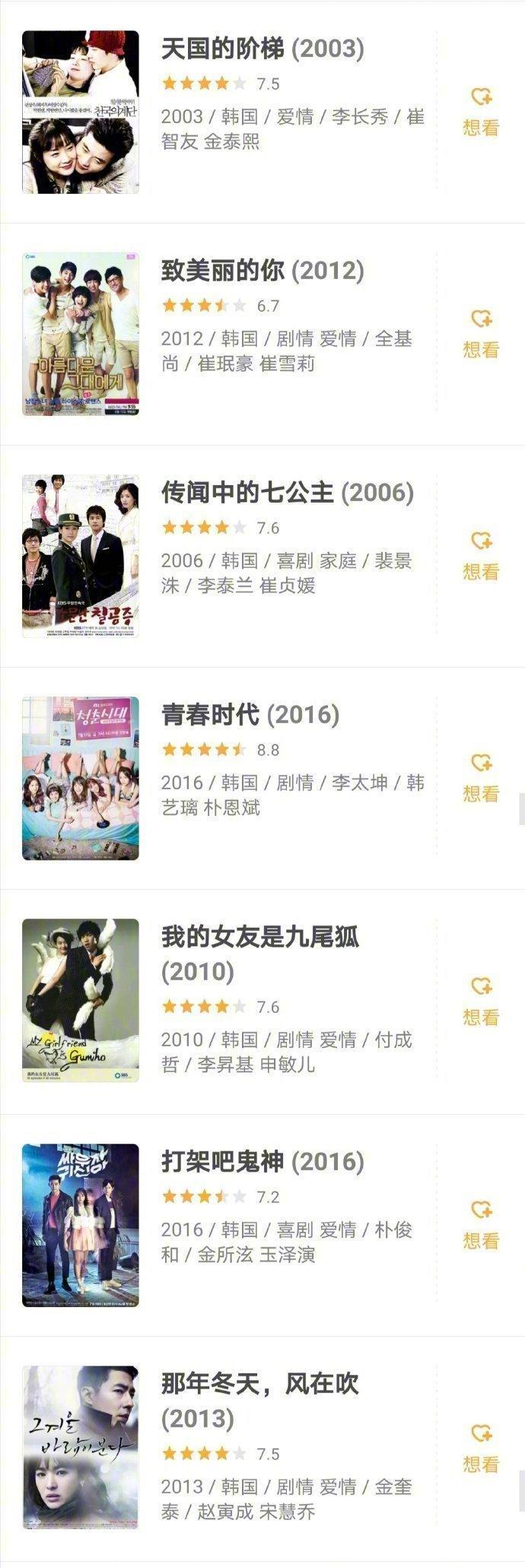
Task: Tap 想看 next to 打架吧鬼神
Action: [481, 1224]
